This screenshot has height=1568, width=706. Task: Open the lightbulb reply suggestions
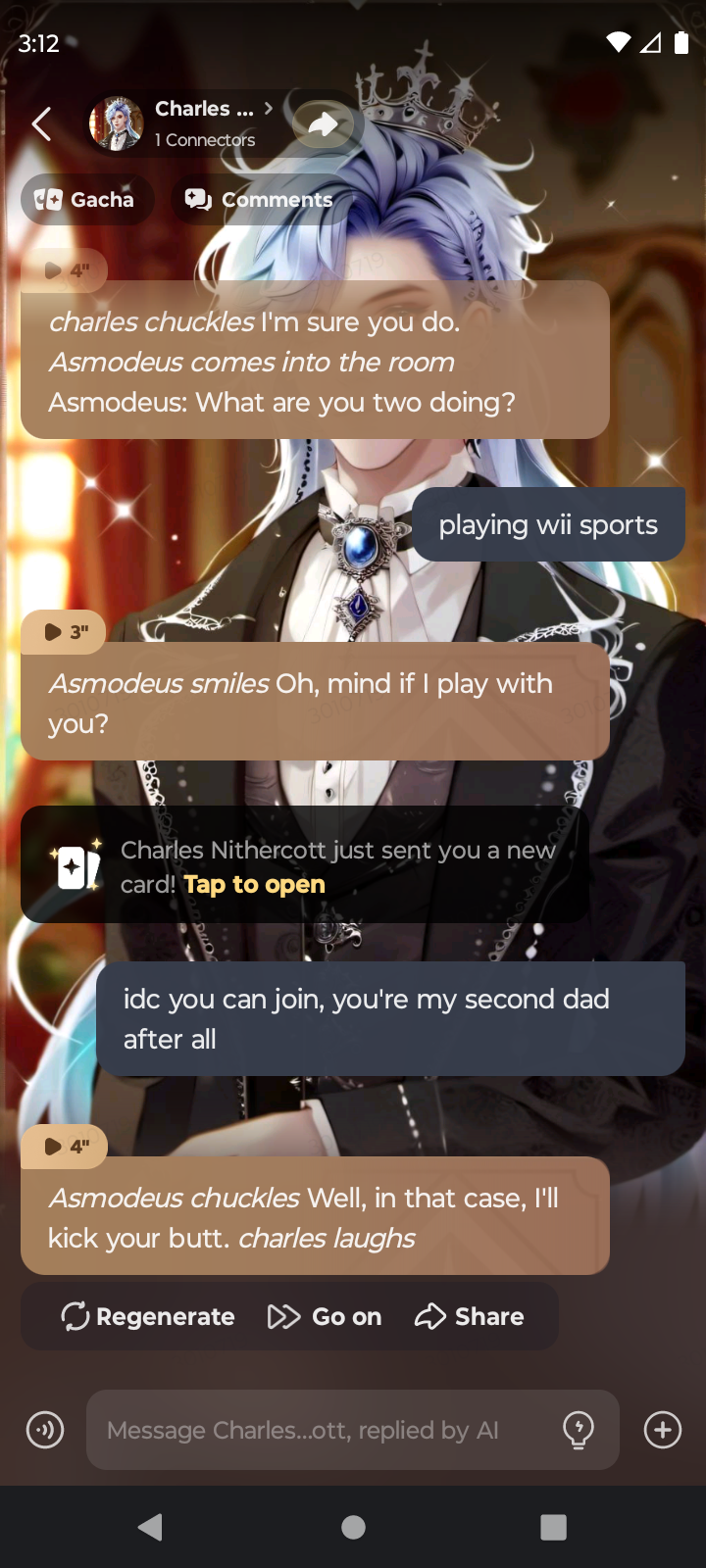pyautogui.click(x=579, y=1430)
